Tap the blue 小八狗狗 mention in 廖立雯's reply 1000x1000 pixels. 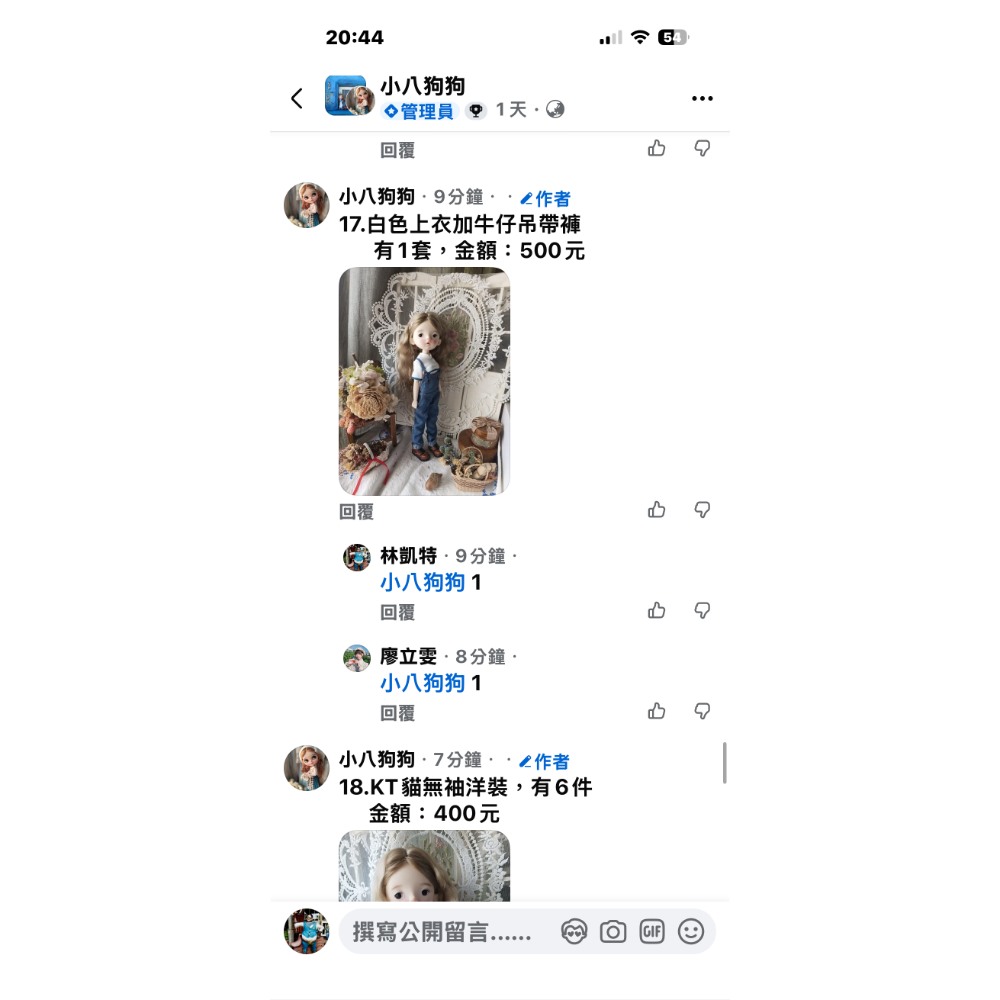(x=422, y=683)
